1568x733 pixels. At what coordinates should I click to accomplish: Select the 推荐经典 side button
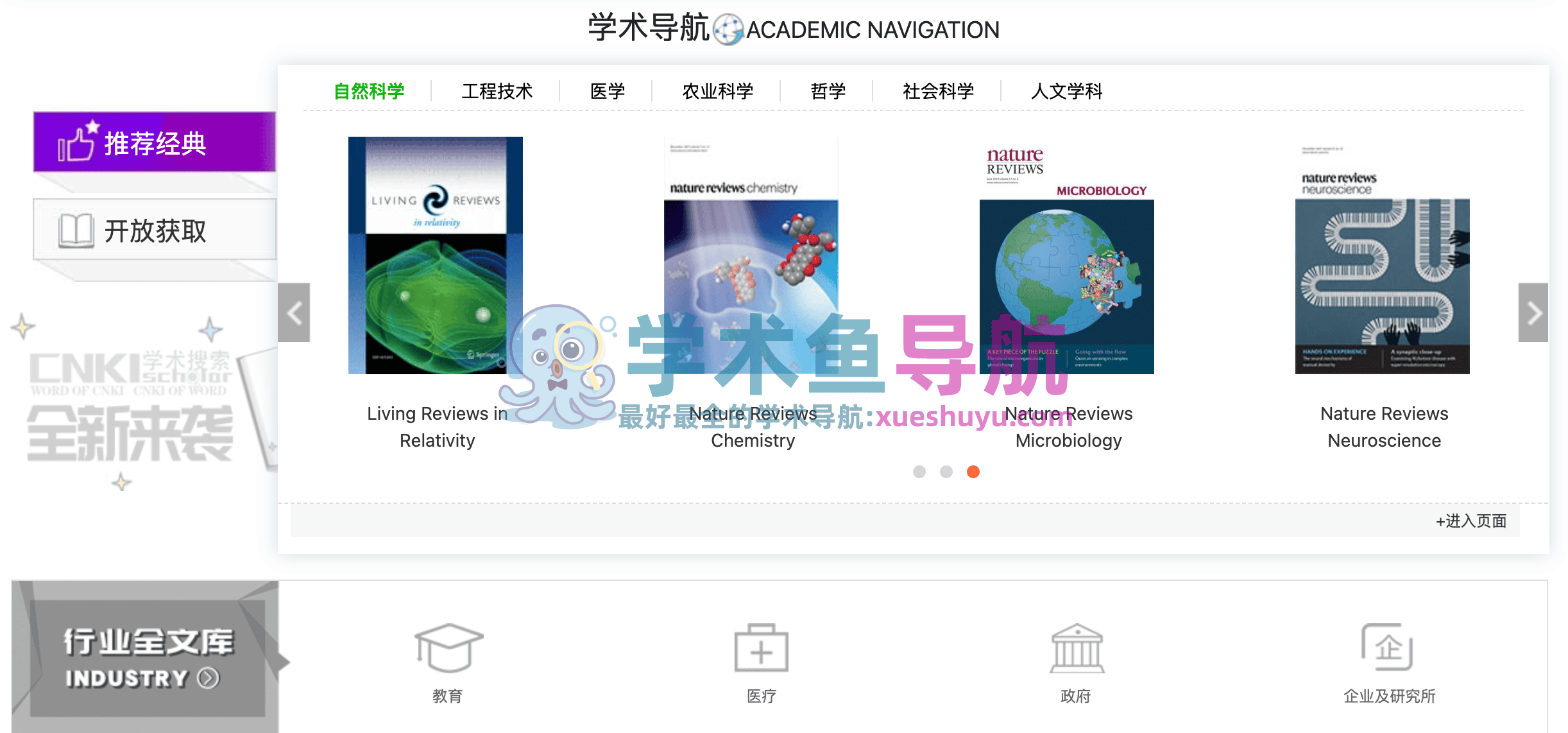pos(155,142)
